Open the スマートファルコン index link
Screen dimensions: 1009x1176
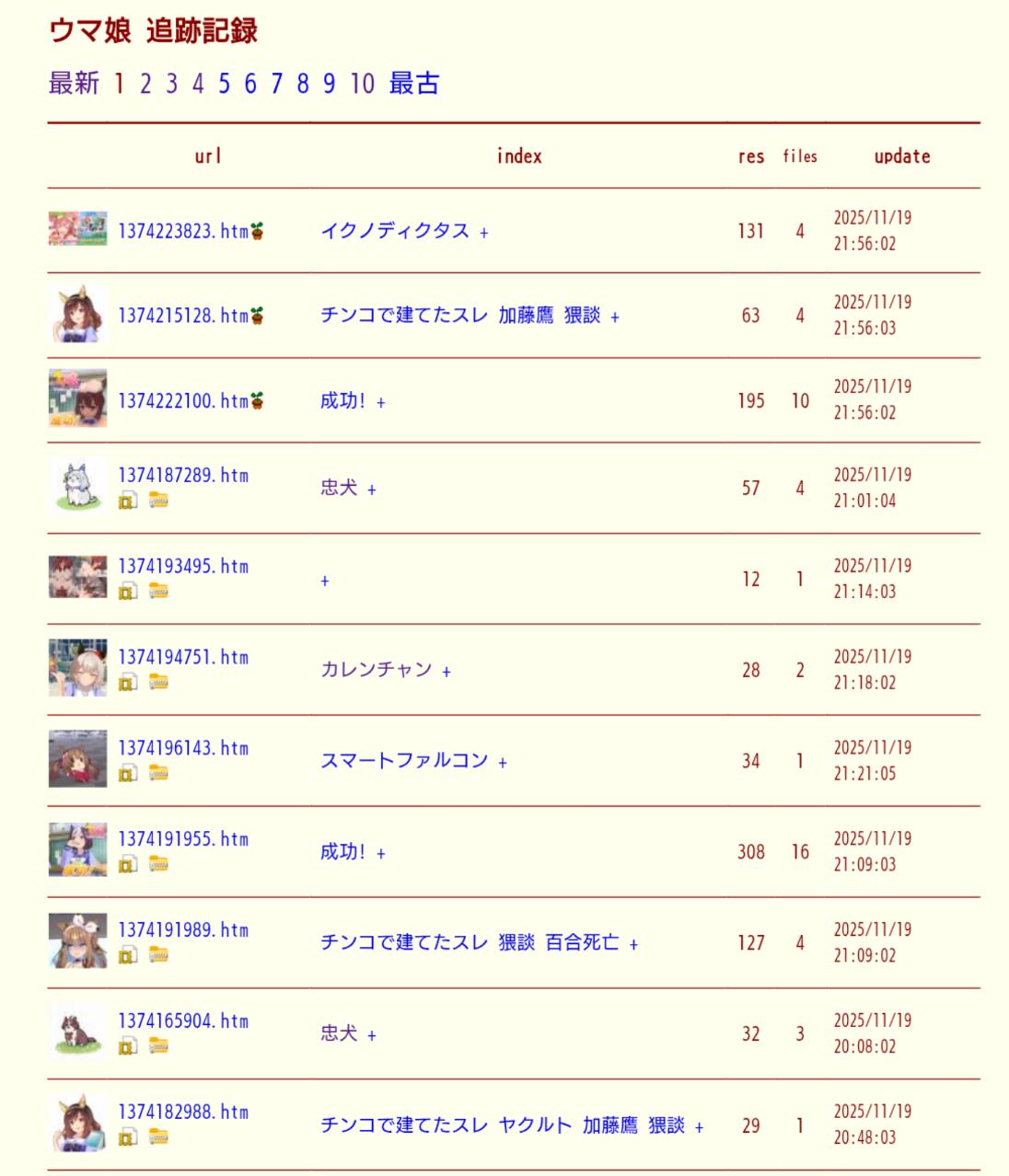tap(403, 760)
